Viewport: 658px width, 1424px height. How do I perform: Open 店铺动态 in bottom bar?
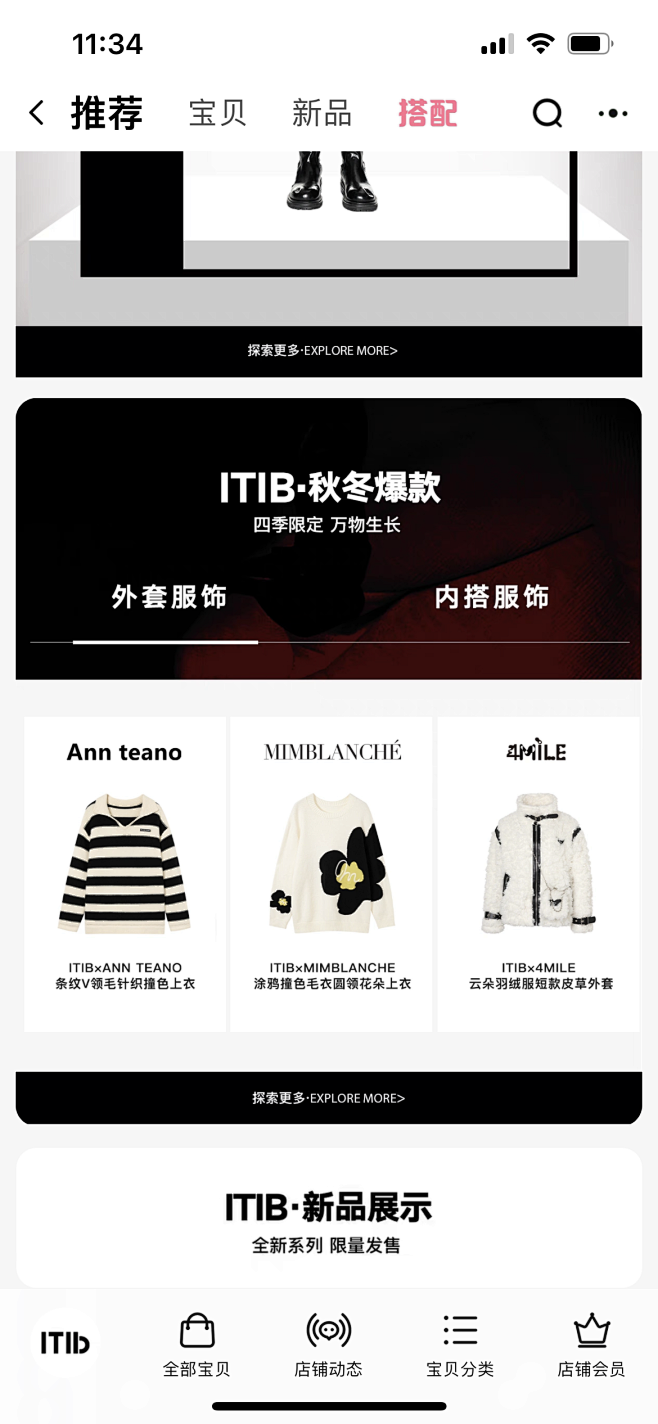coord(328,1346)
